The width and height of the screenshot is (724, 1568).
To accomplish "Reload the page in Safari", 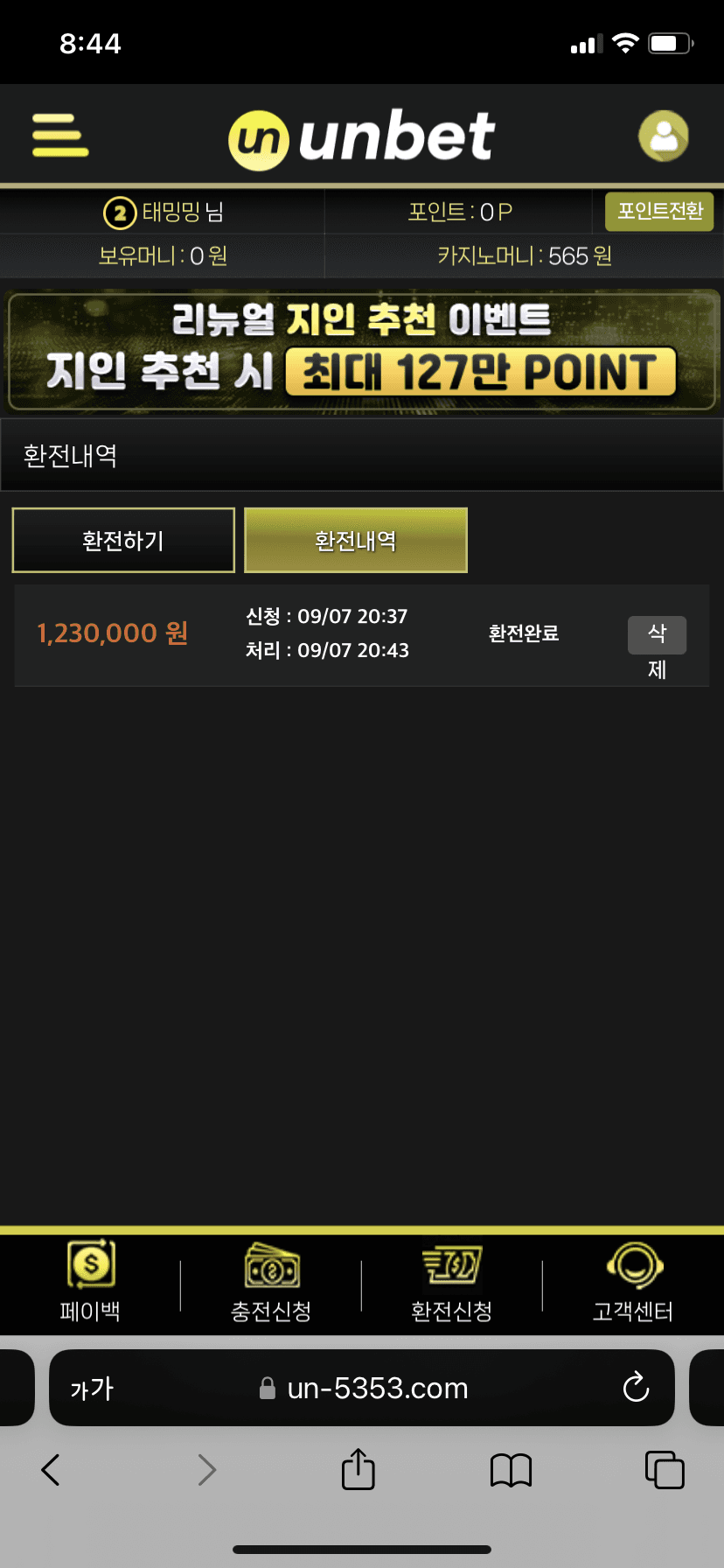I will point(636,1388).
